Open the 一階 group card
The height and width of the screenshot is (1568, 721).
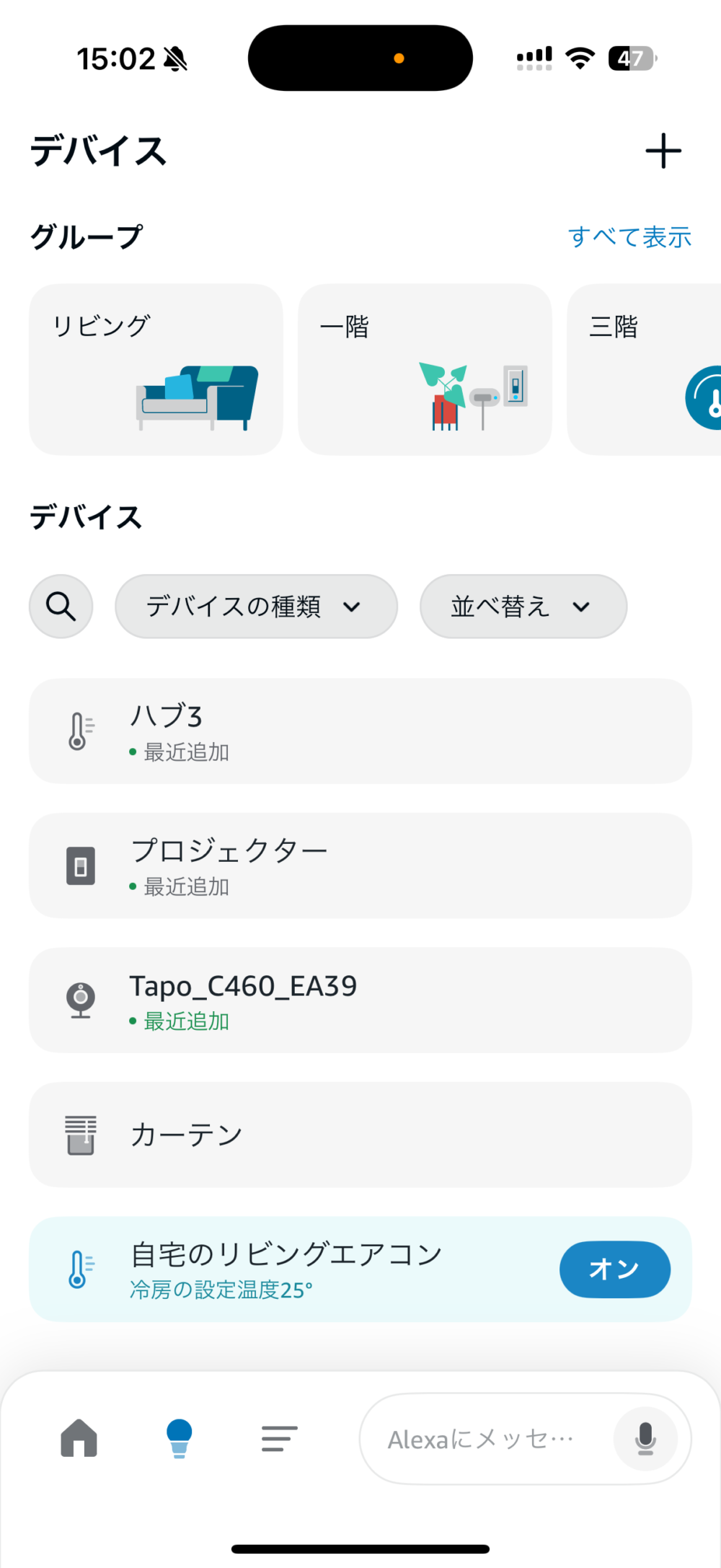pyautogui.click(x=425, y=369)
